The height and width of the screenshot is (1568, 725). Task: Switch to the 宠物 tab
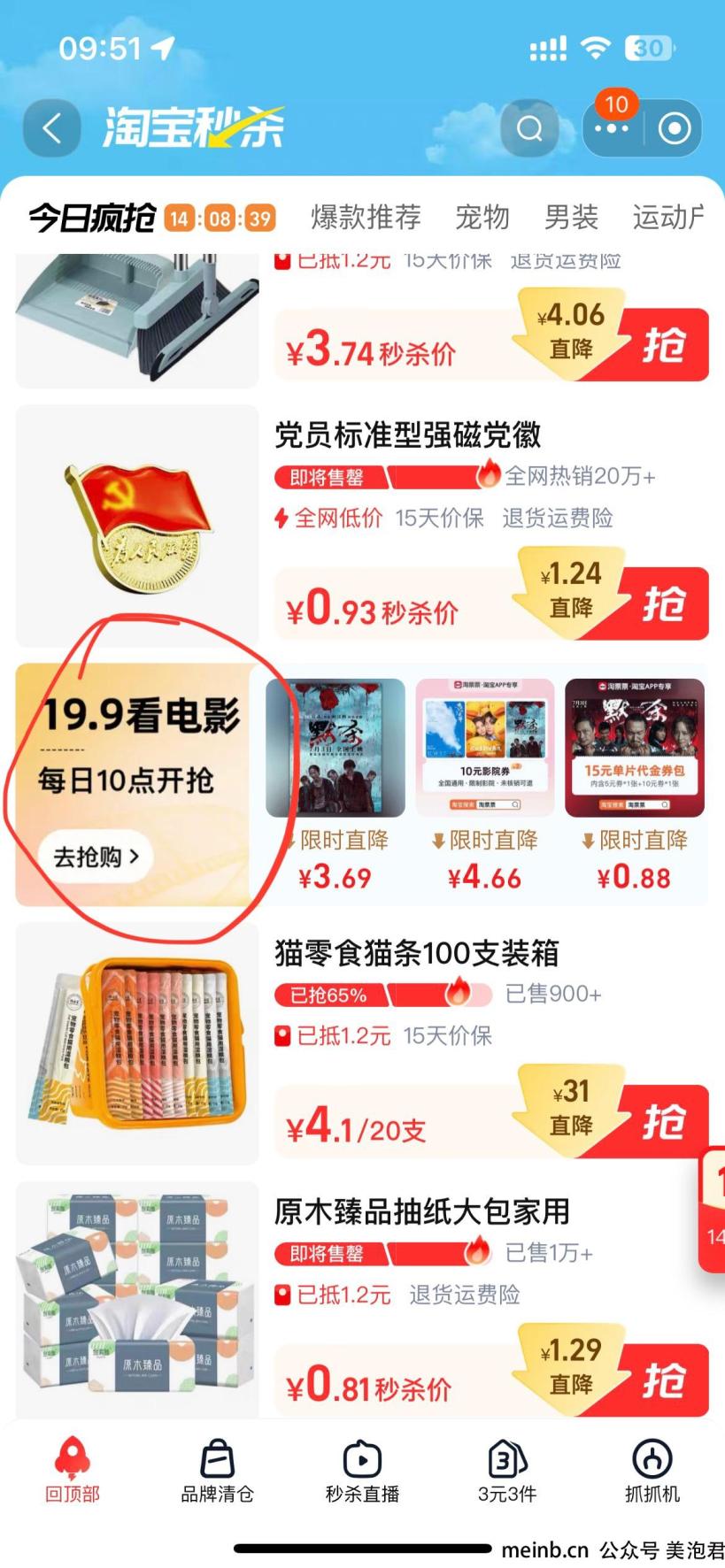coord(482,217)
